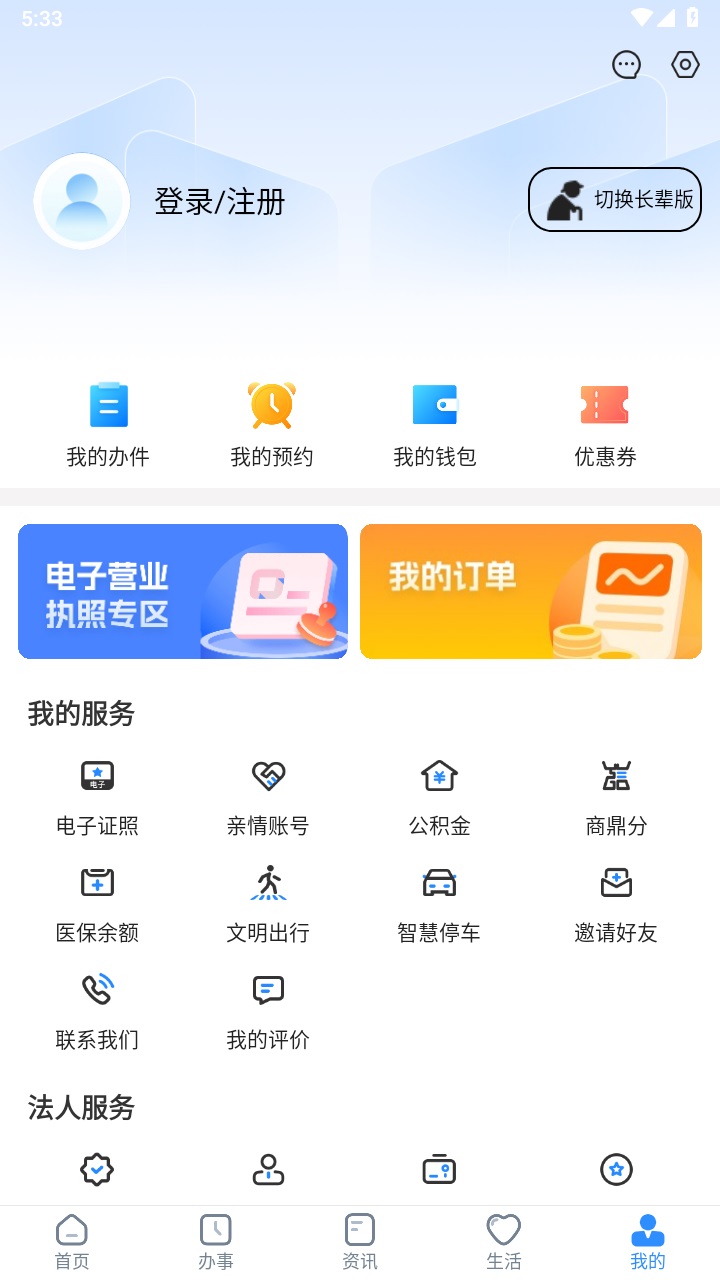Open 联系我们
The width and height of the screenshot is (720, 1280).
(x=97, y=1011)
